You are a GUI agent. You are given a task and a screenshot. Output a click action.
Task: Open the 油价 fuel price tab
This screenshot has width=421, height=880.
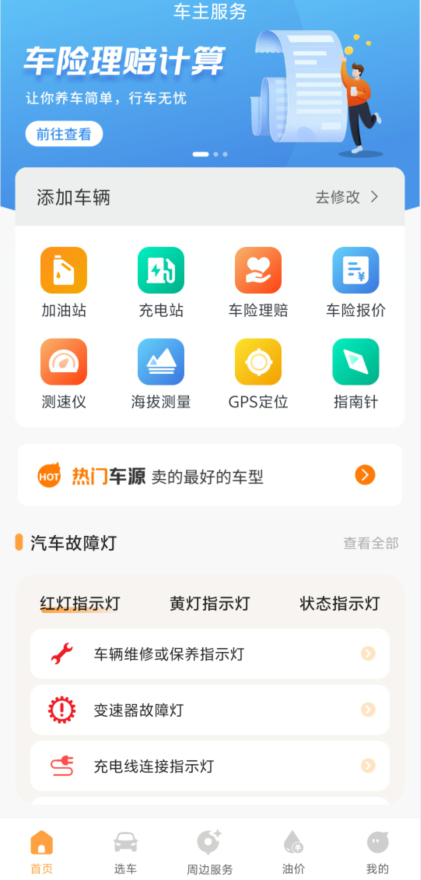click(293, 852)
